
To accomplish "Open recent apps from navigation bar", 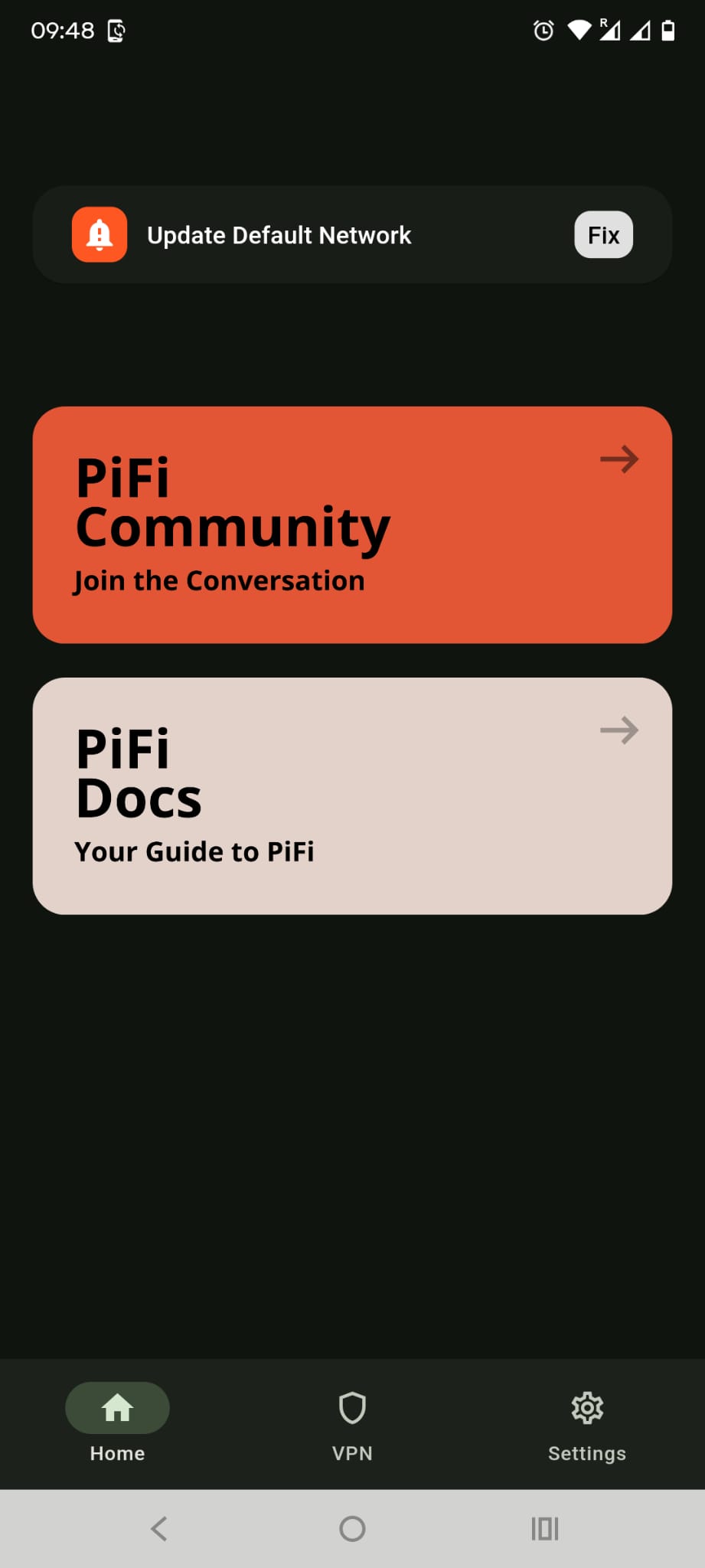I will [545, 1529].
